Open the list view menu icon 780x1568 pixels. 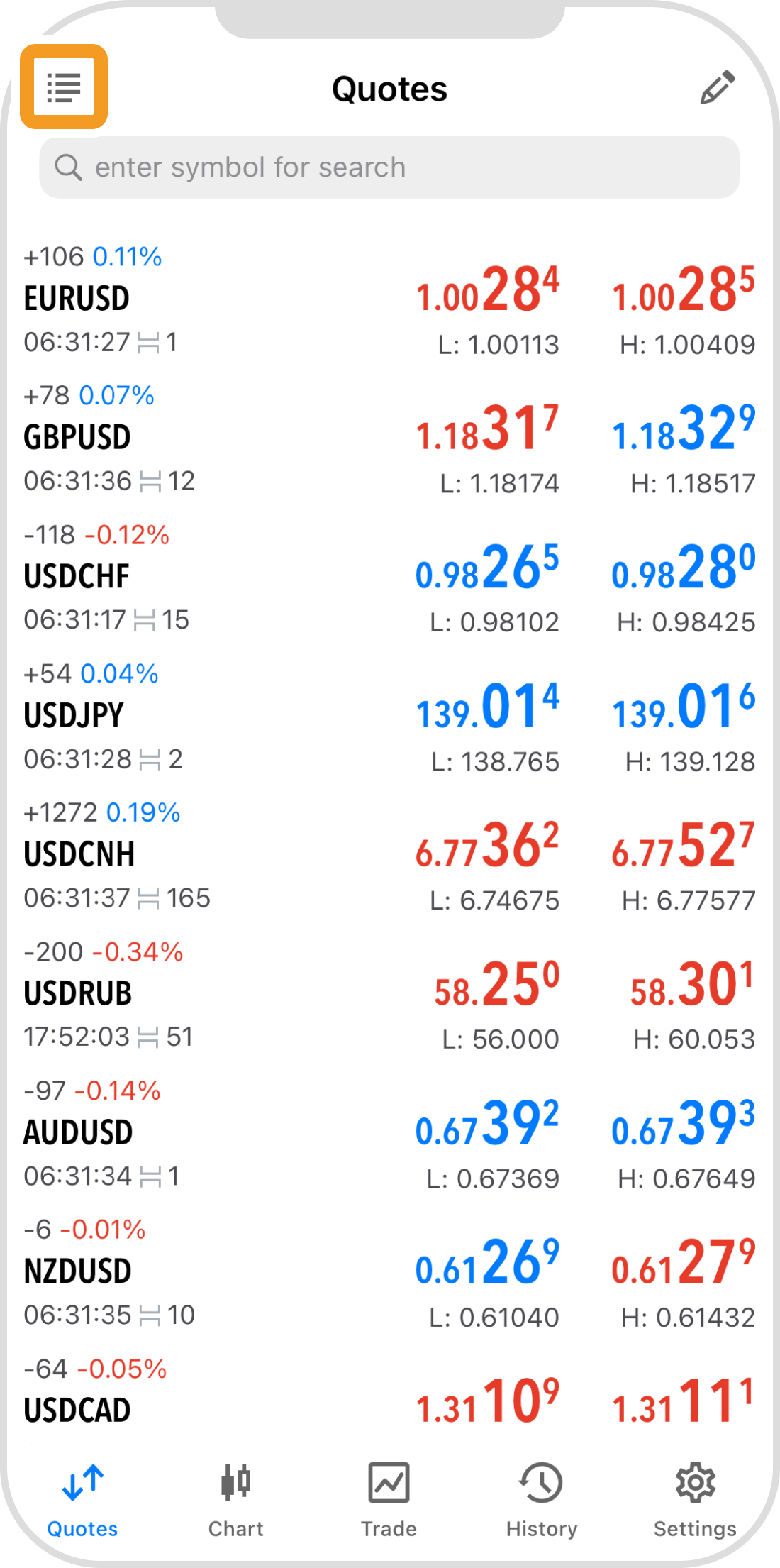(x=64, y=87)
